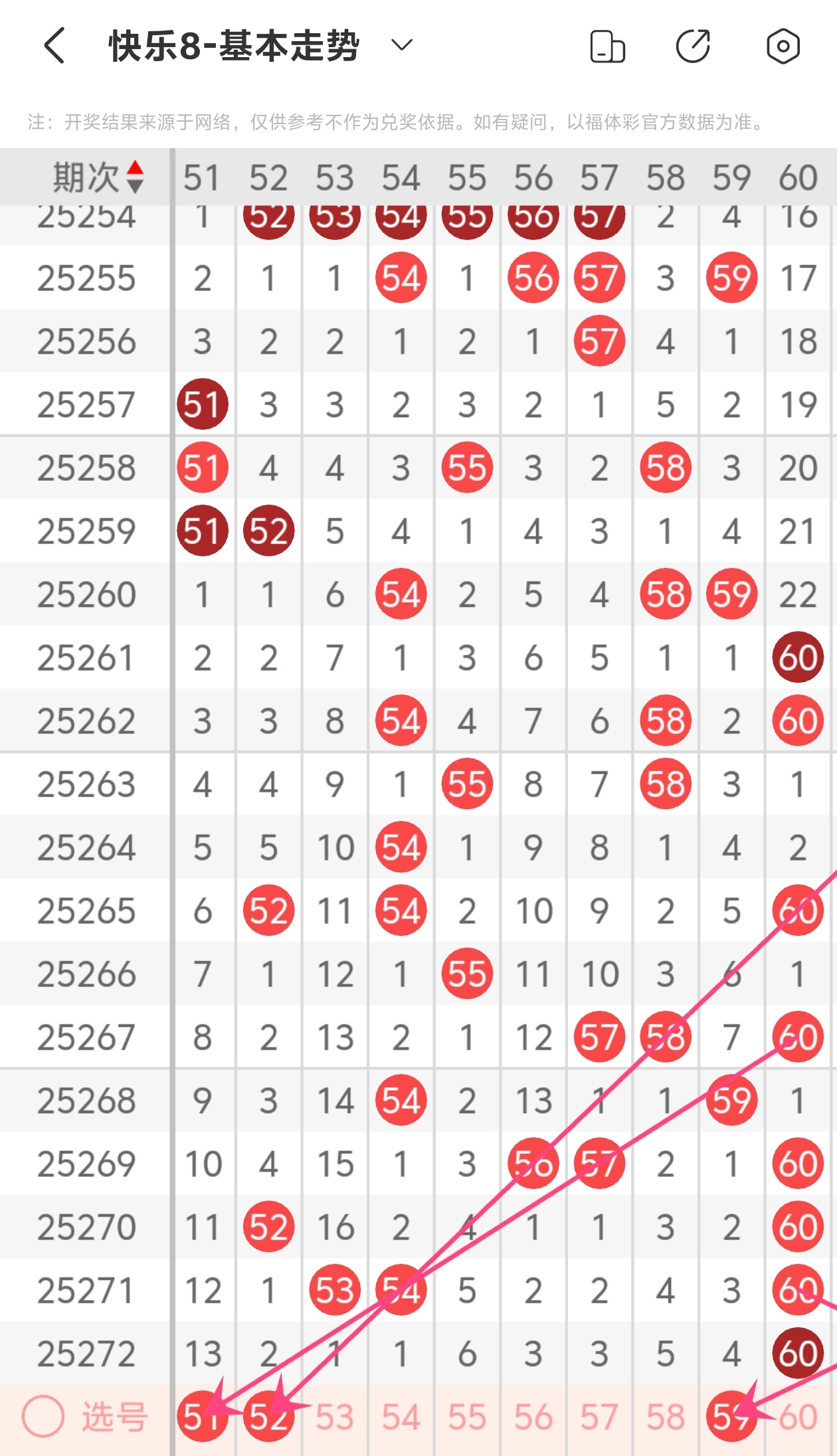Select number 60 in selection row
The image size is (837, 1456).
pos(798,1416)
